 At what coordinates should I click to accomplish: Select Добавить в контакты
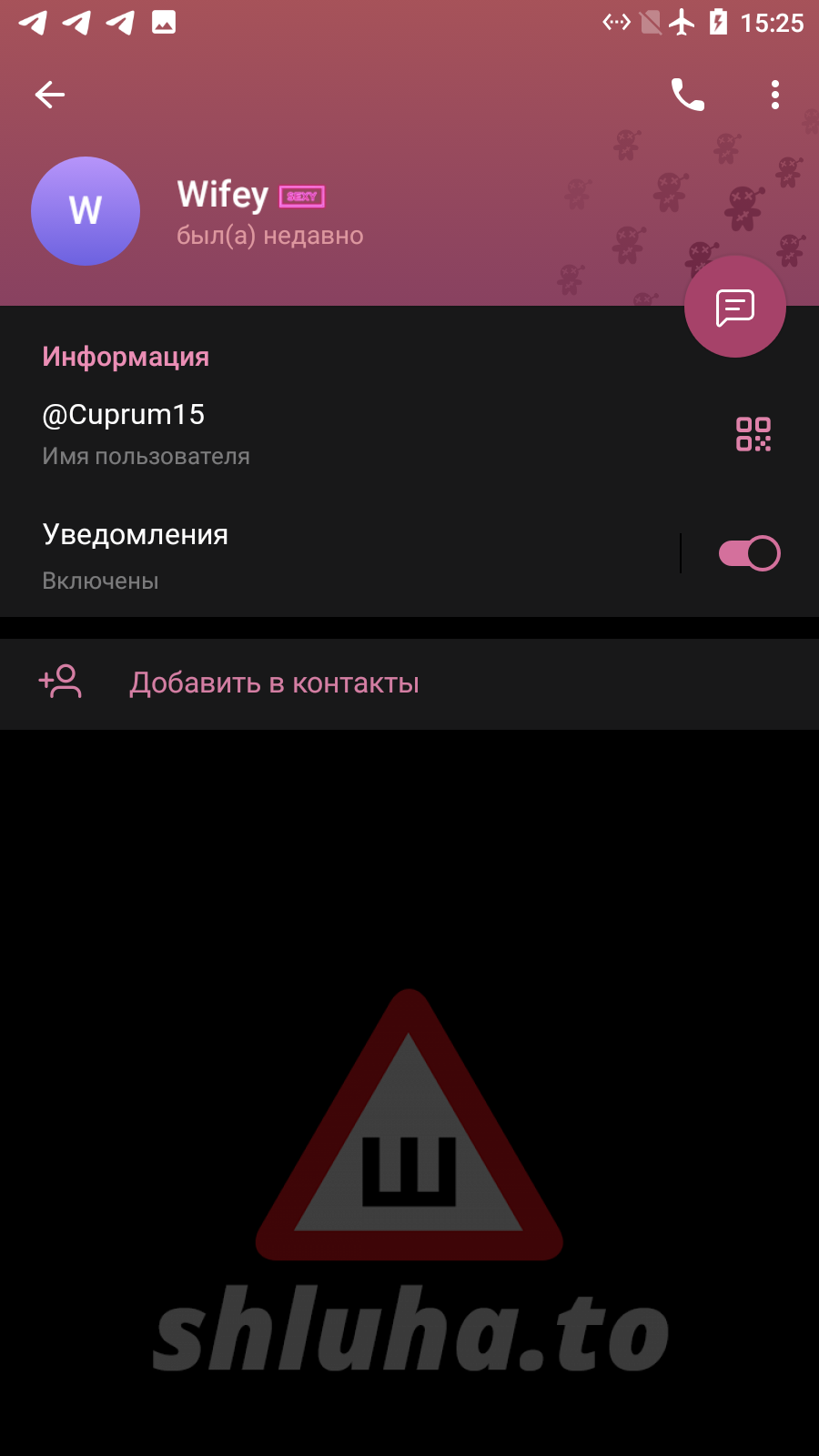click(273, 683)
